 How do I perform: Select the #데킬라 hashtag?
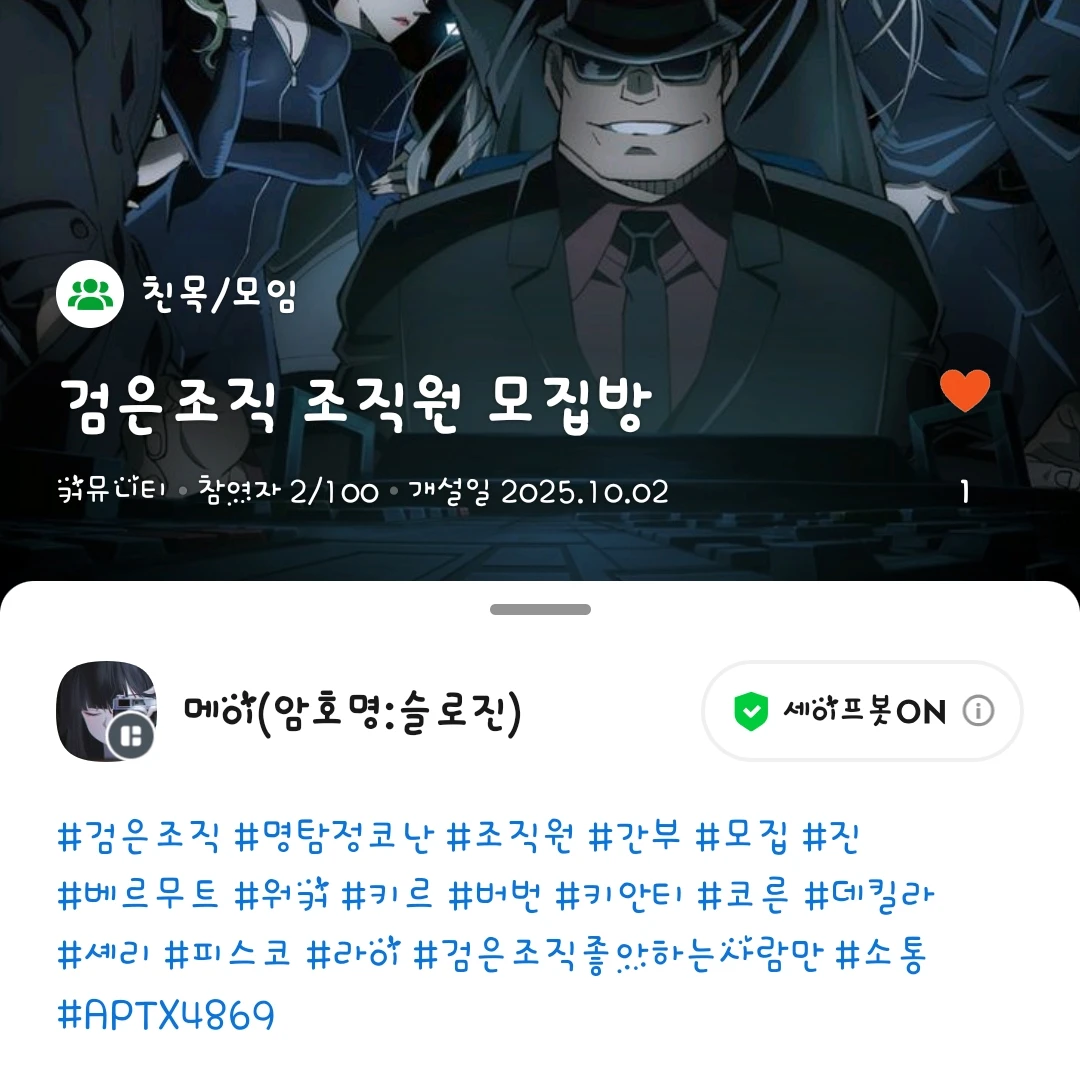pos(870,896)
